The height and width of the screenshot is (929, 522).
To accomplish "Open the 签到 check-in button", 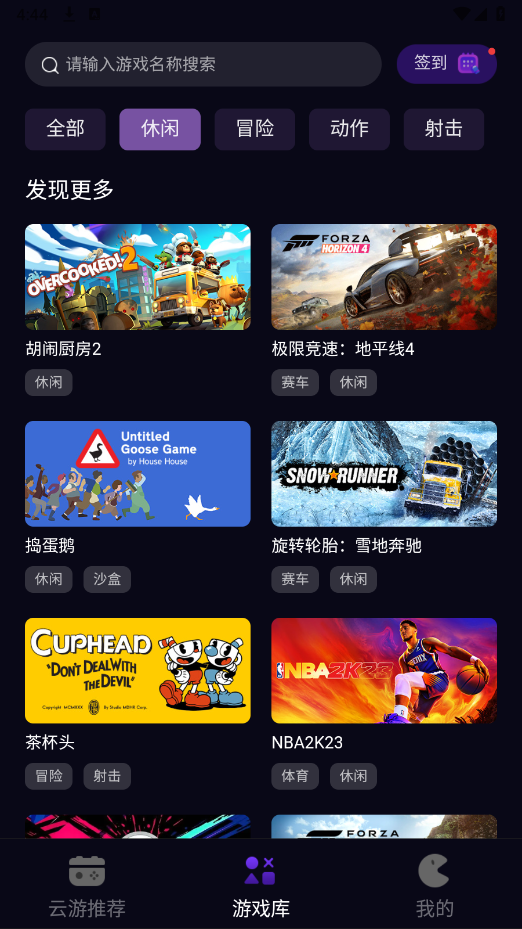I will (447, 63).
